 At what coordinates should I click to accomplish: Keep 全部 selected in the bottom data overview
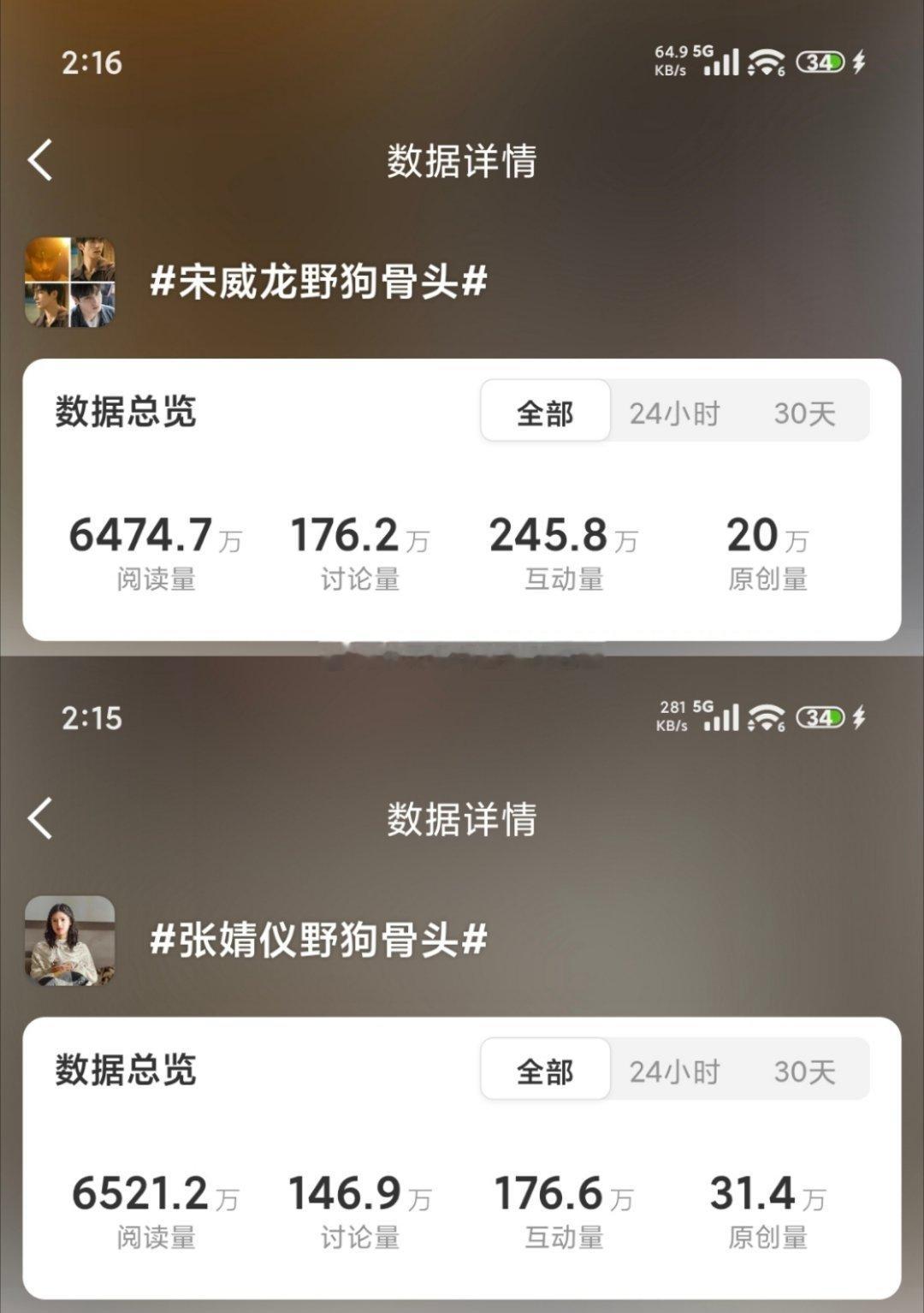click(545, 1069)
